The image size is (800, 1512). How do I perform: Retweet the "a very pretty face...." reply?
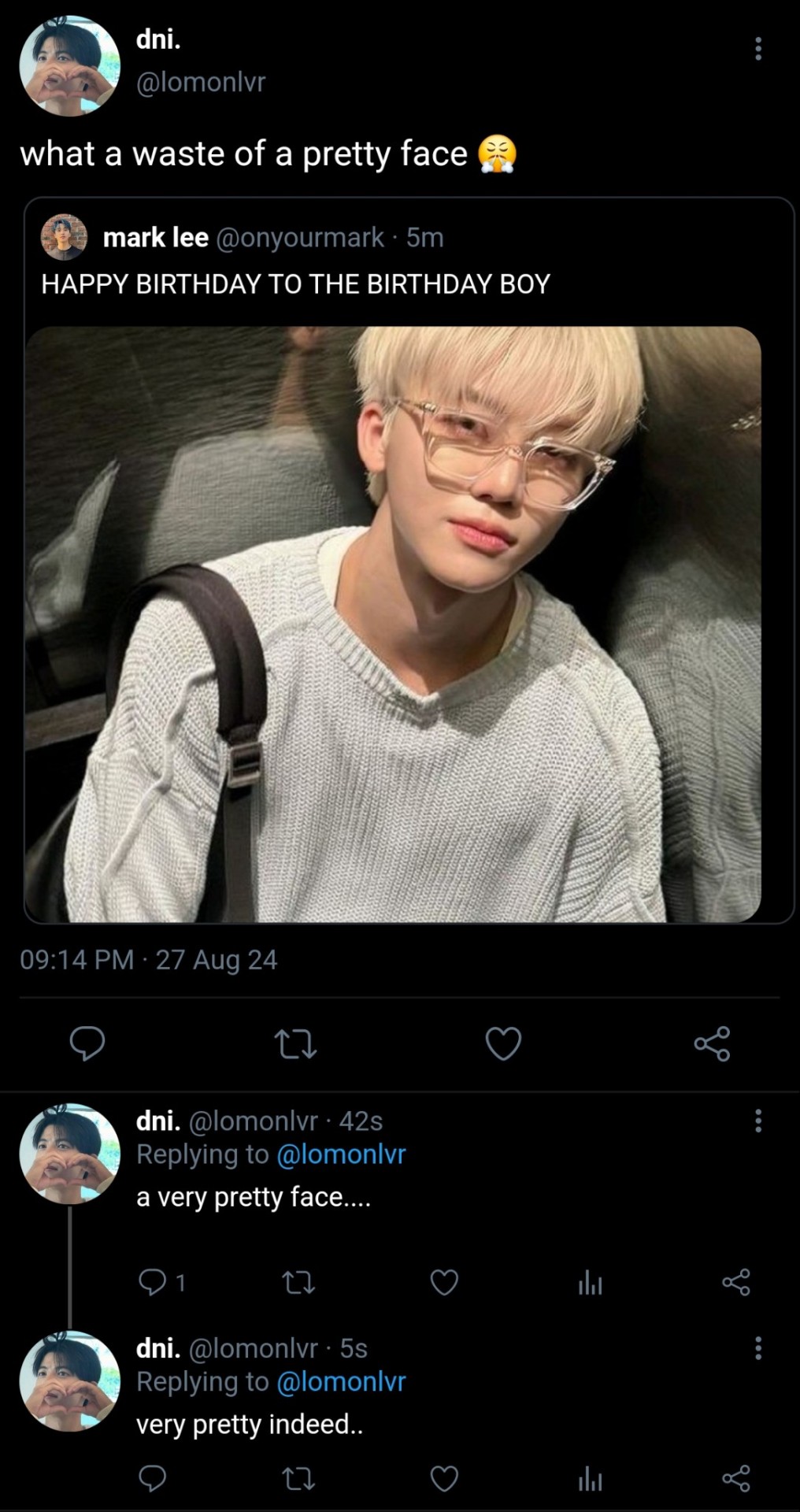point(298,1283)
